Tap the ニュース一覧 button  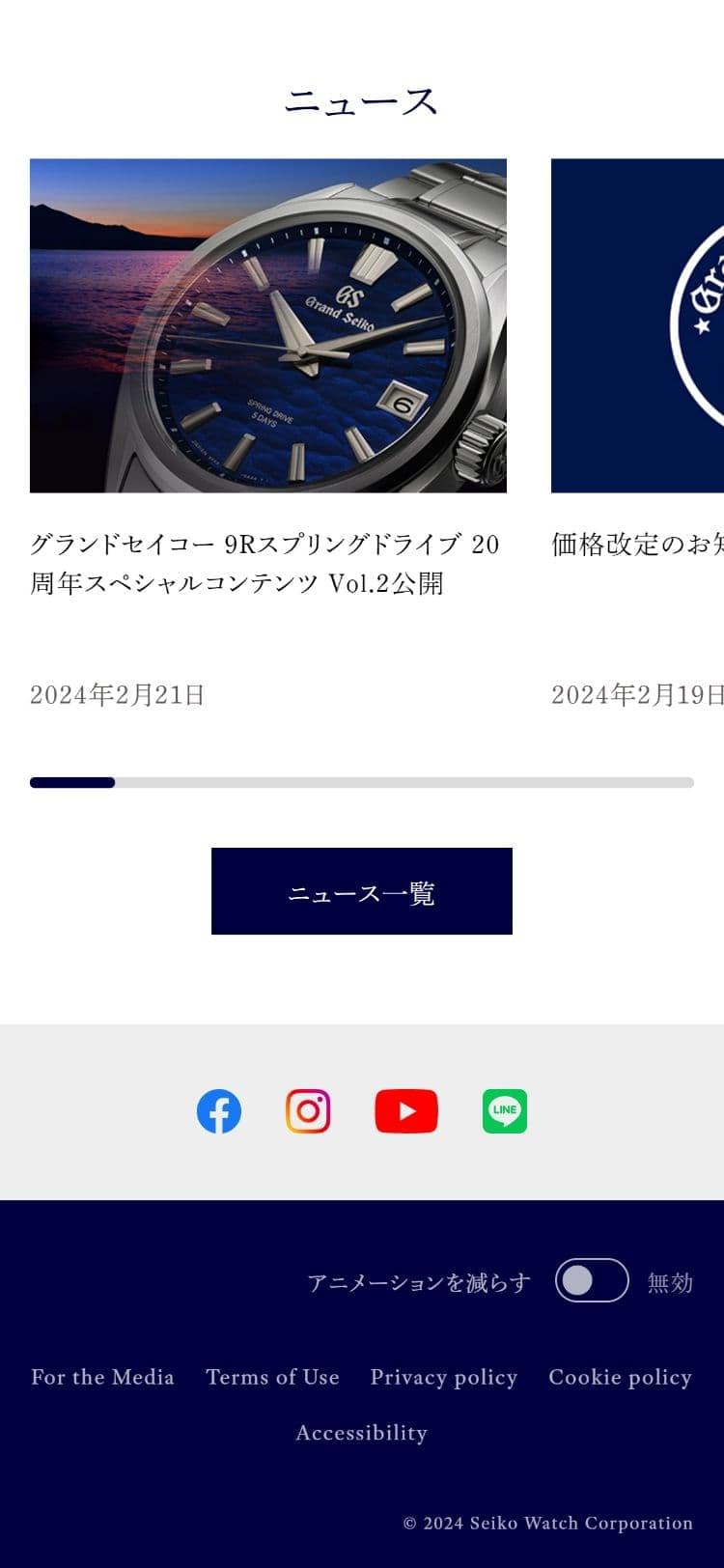[x=361, y=891]
